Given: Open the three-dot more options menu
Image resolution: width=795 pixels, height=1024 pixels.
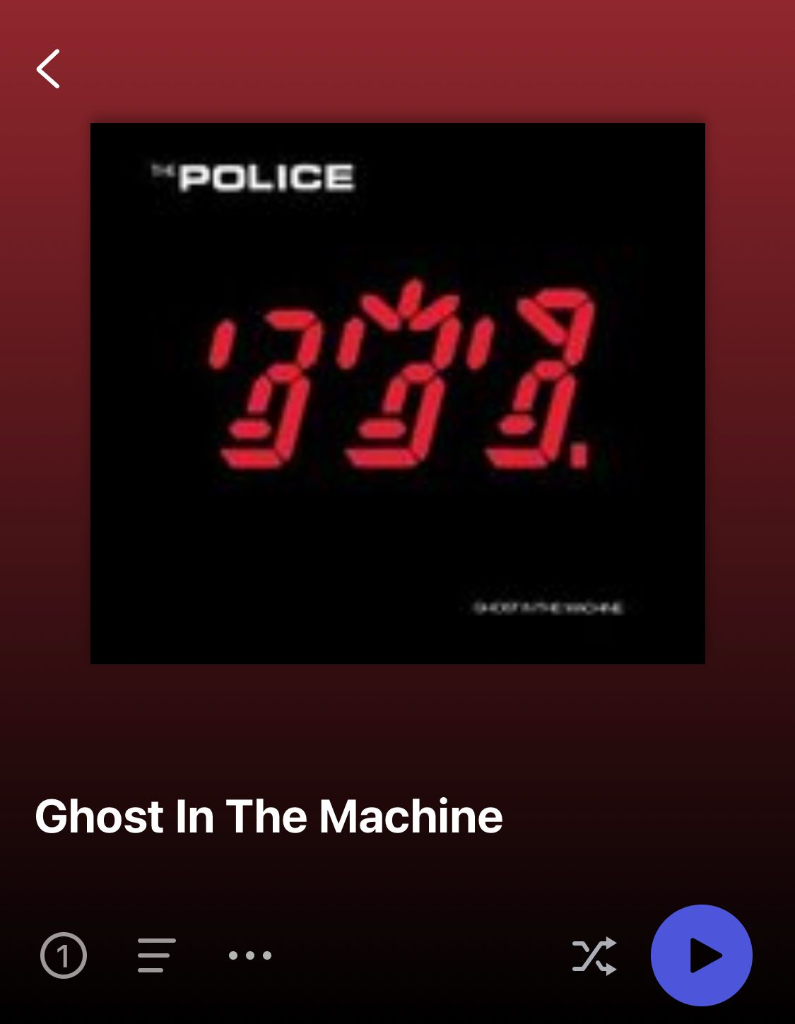Looking at the screenshot, I should pyautogui.click(x=249, y=956).
